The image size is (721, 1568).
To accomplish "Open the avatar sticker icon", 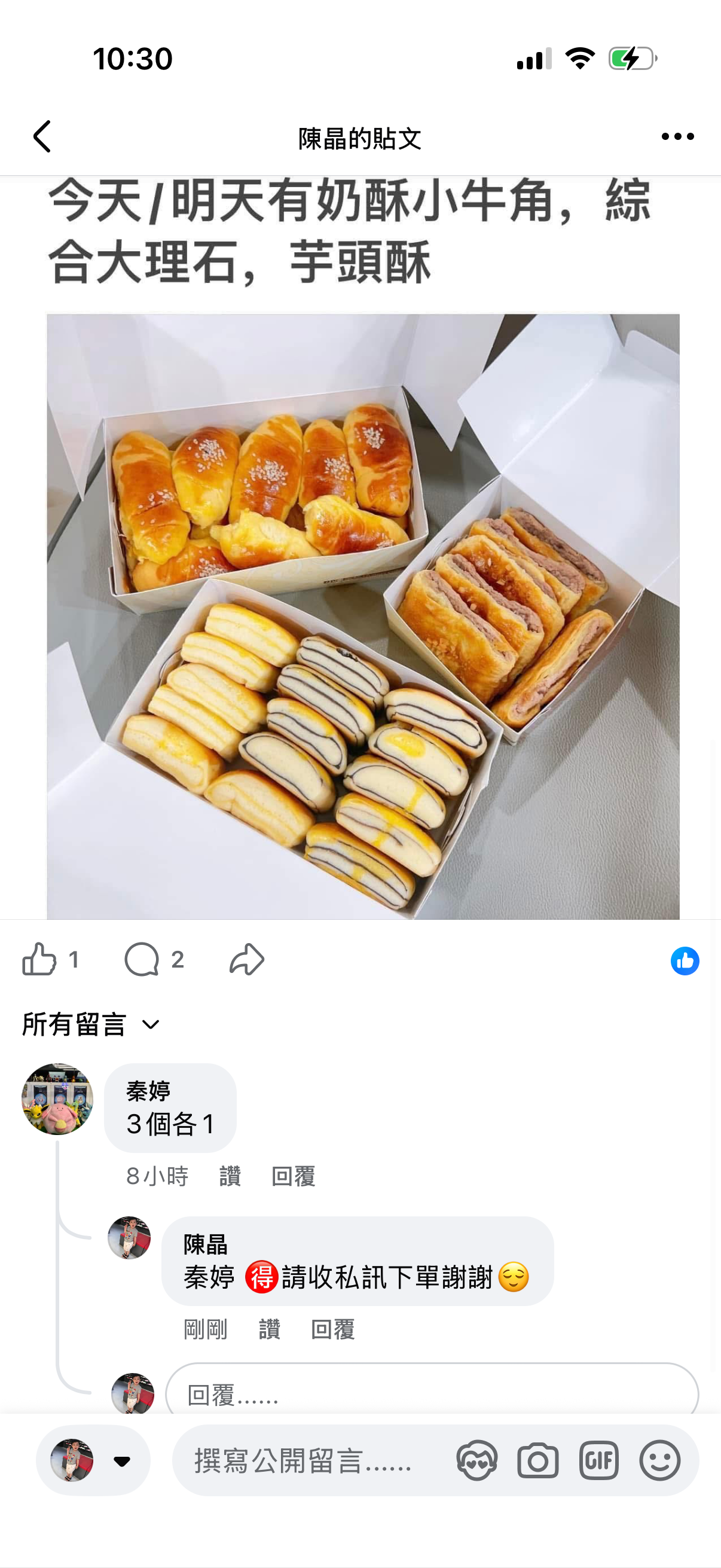I will (x=477, y=1460).
